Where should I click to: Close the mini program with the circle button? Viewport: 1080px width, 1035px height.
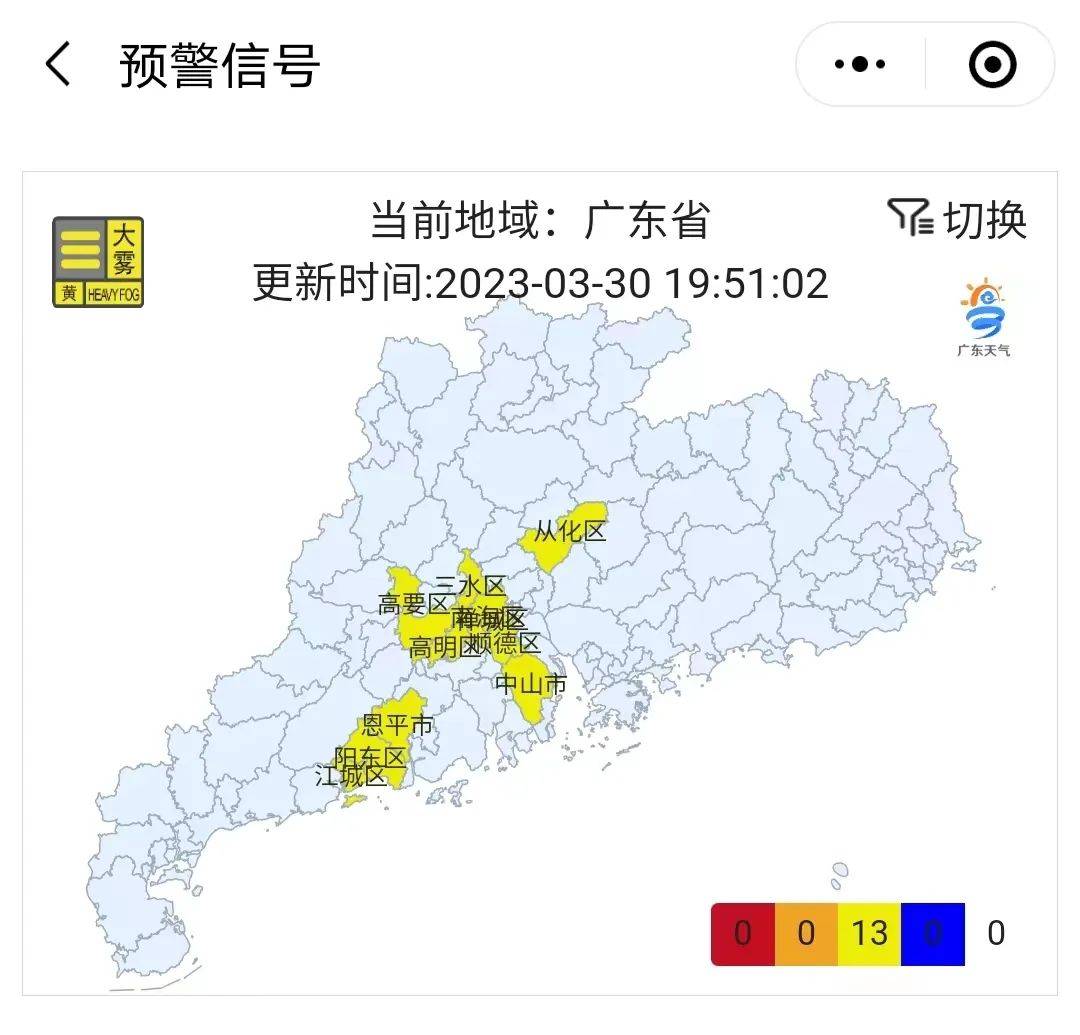tap(992, 66)
